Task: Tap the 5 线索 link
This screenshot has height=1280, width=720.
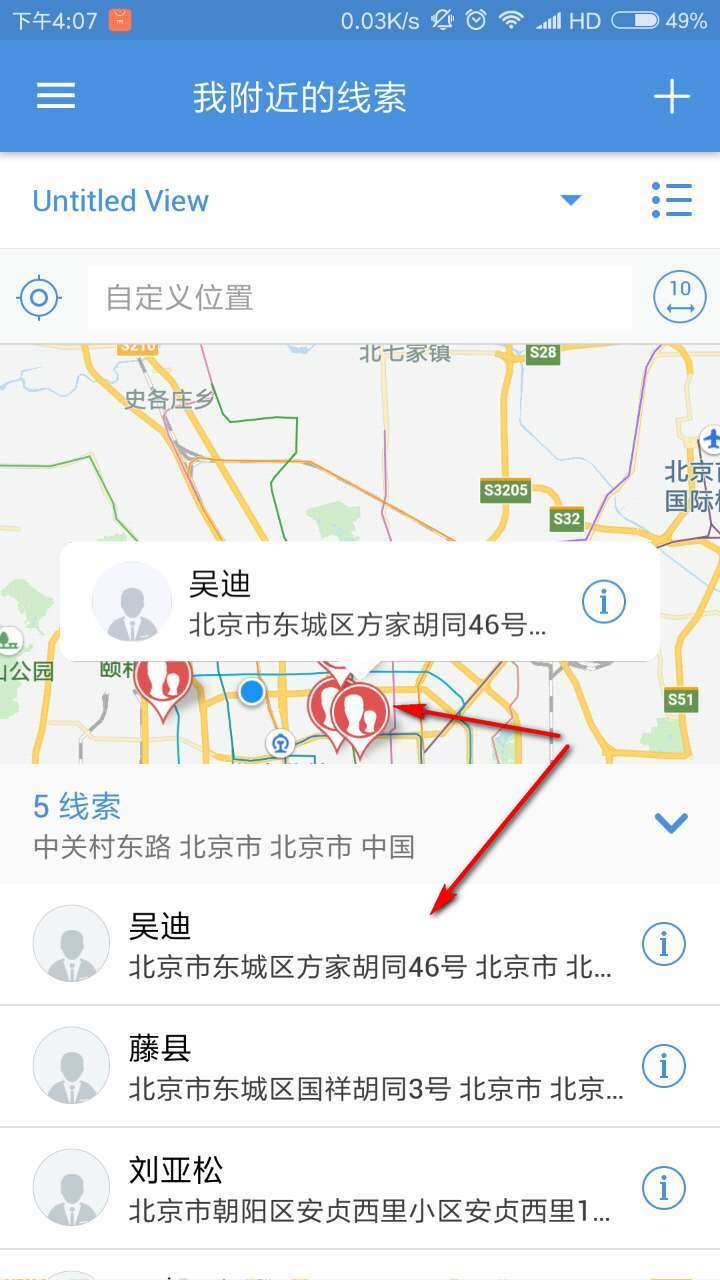Action: point(76,806)
